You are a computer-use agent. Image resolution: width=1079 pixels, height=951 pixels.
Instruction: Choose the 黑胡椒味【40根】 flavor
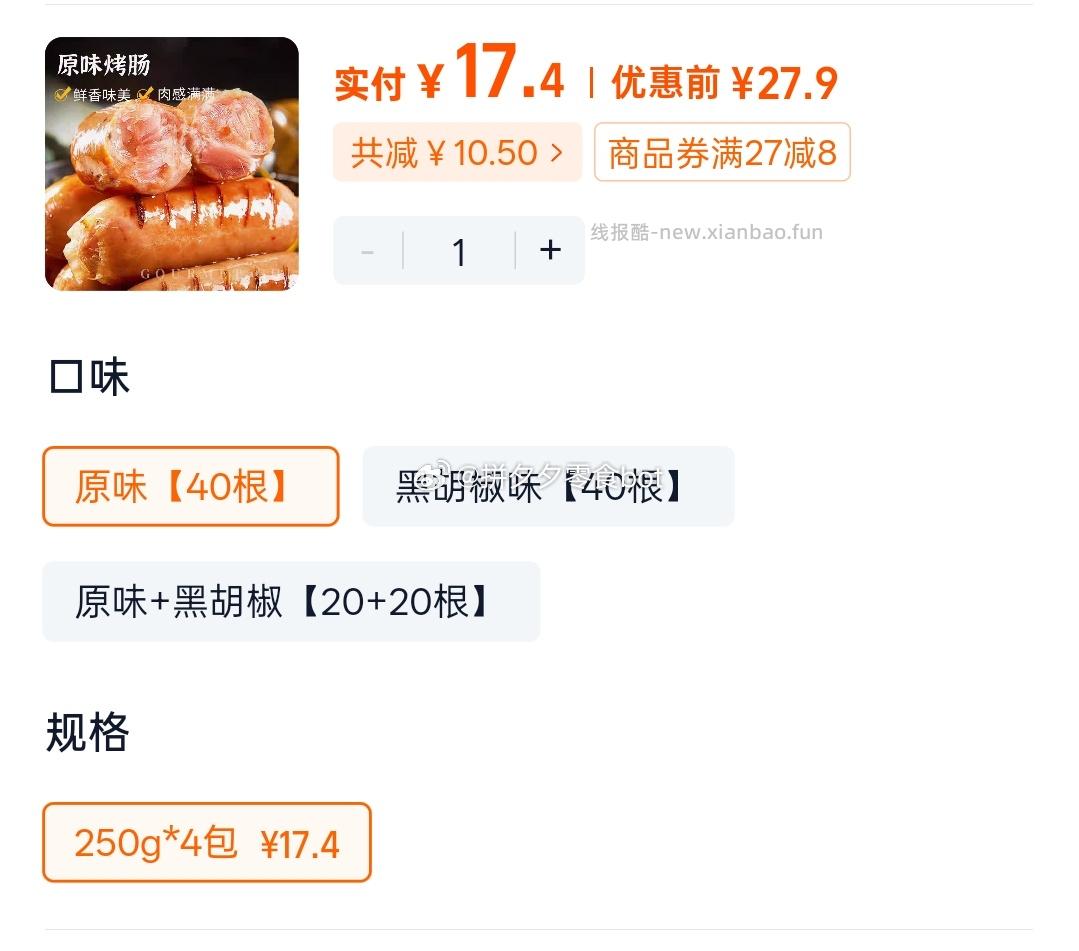pos(548,486)
